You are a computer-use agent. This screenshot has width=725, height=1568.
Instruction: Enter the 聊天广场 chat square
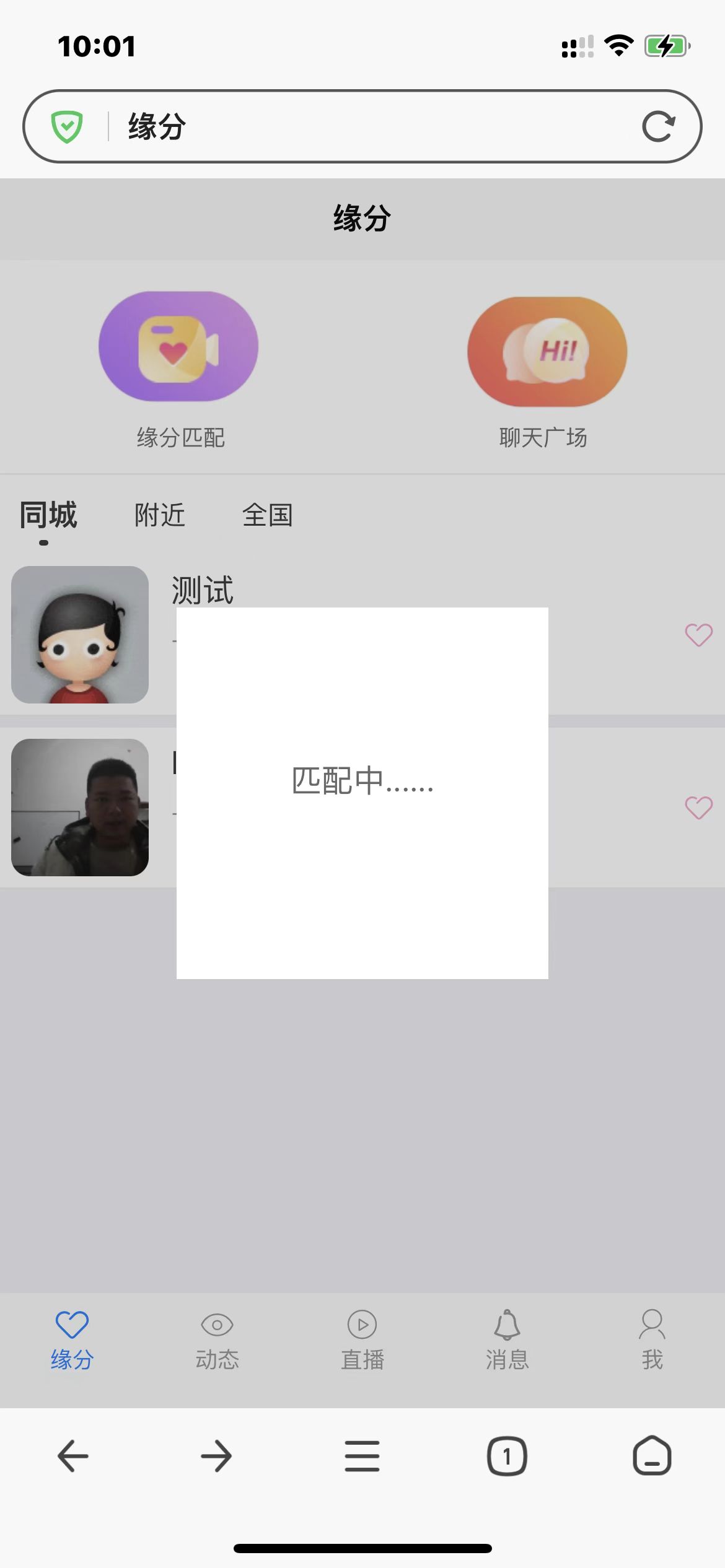547,352
